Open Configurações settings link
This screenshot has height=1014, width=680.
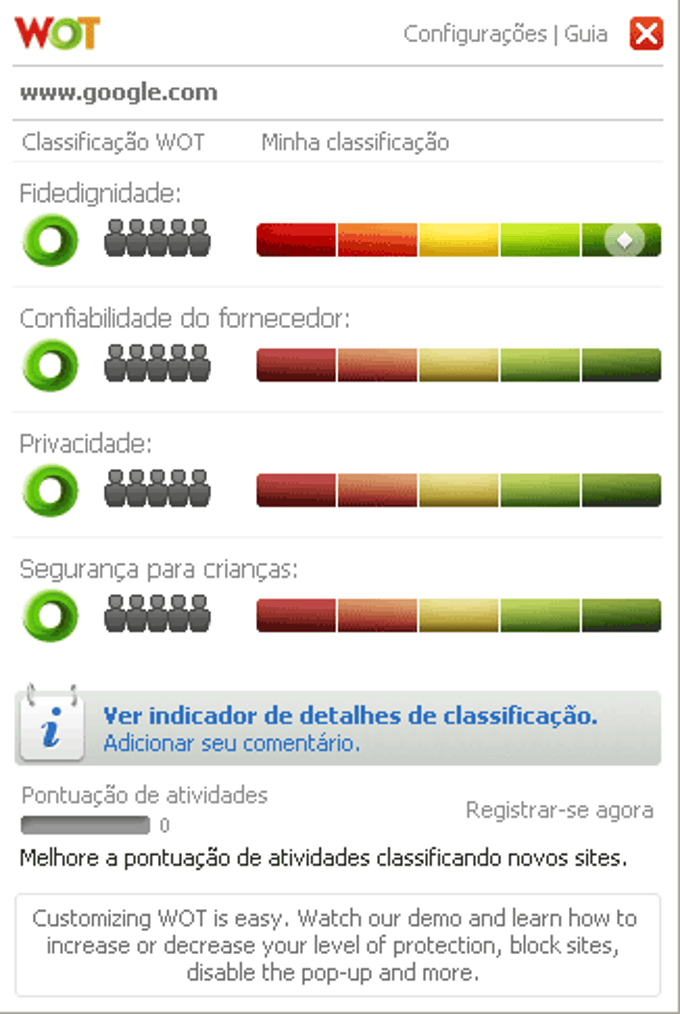click(x=475, y=34)
